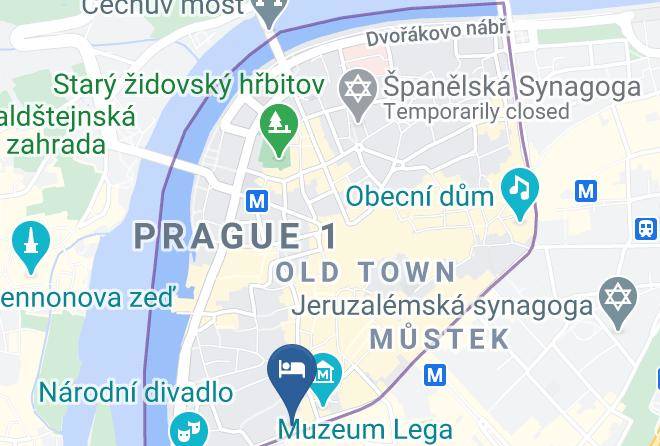
Task: Tap the metro icon beside the Prague 1 label
Action: [x=257, y=201]
